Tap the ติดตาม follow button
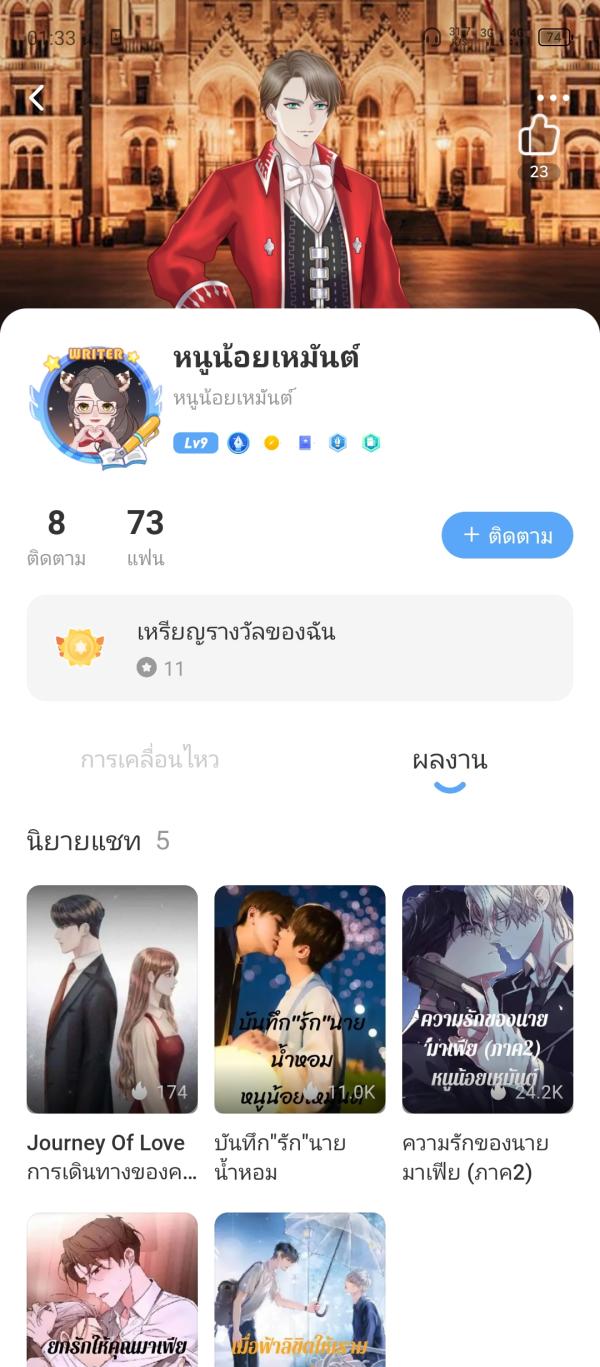Image resolution: width=600 pixels, height=1367 pixels. click(507, 535)
